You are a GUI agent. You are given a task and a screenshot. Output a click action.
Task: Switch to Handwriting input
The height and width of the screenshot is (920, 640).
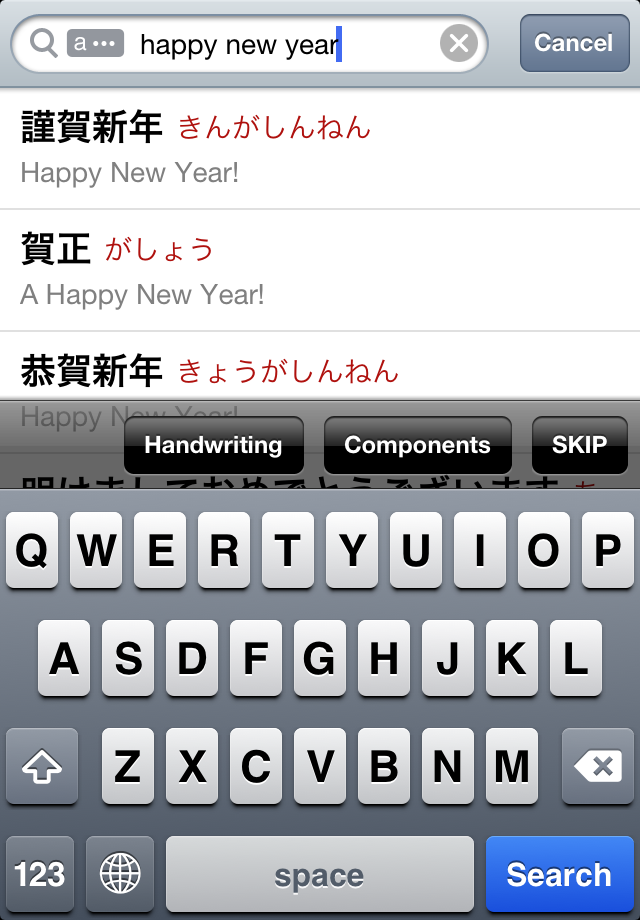tap(213, 445)
